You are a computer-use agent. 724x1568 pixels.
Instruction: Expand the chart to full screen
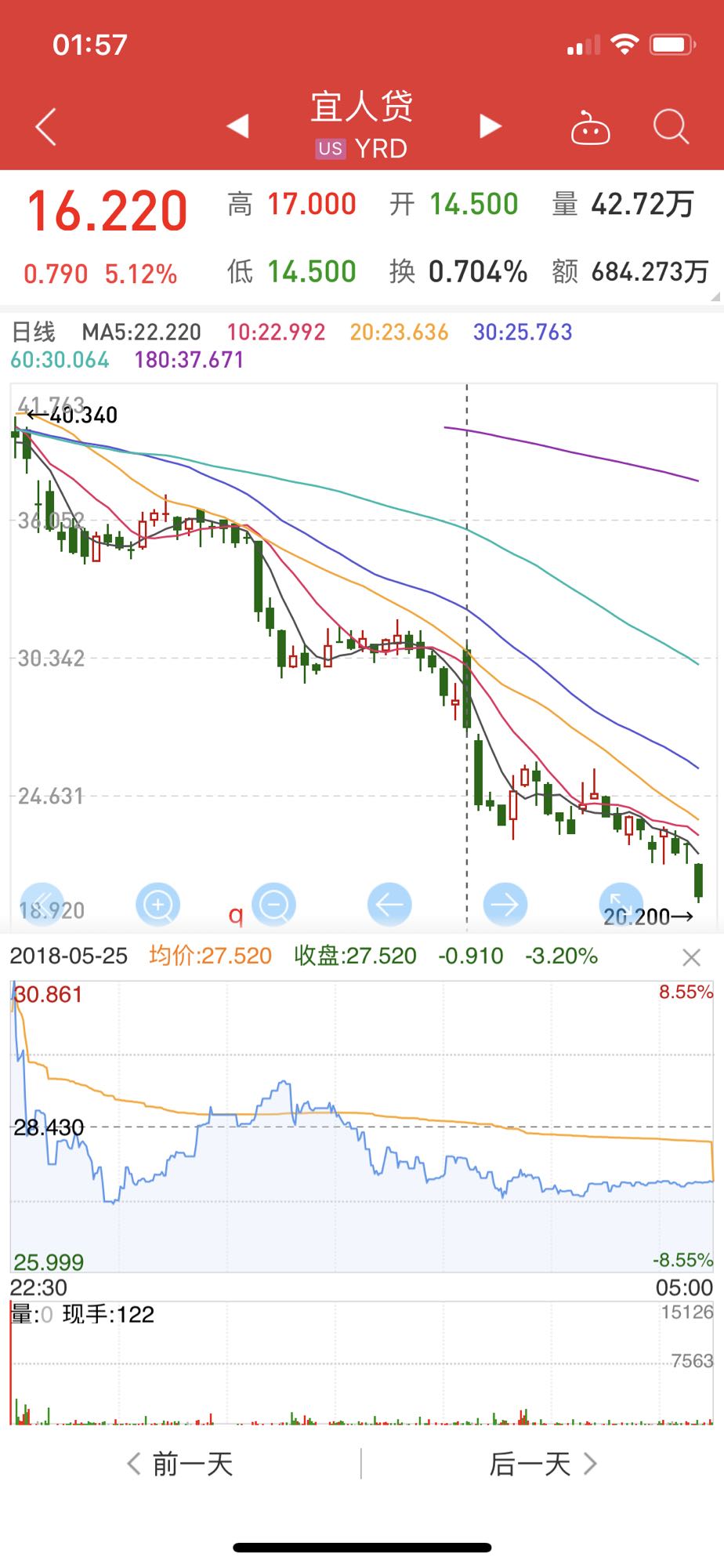(621, 903)
